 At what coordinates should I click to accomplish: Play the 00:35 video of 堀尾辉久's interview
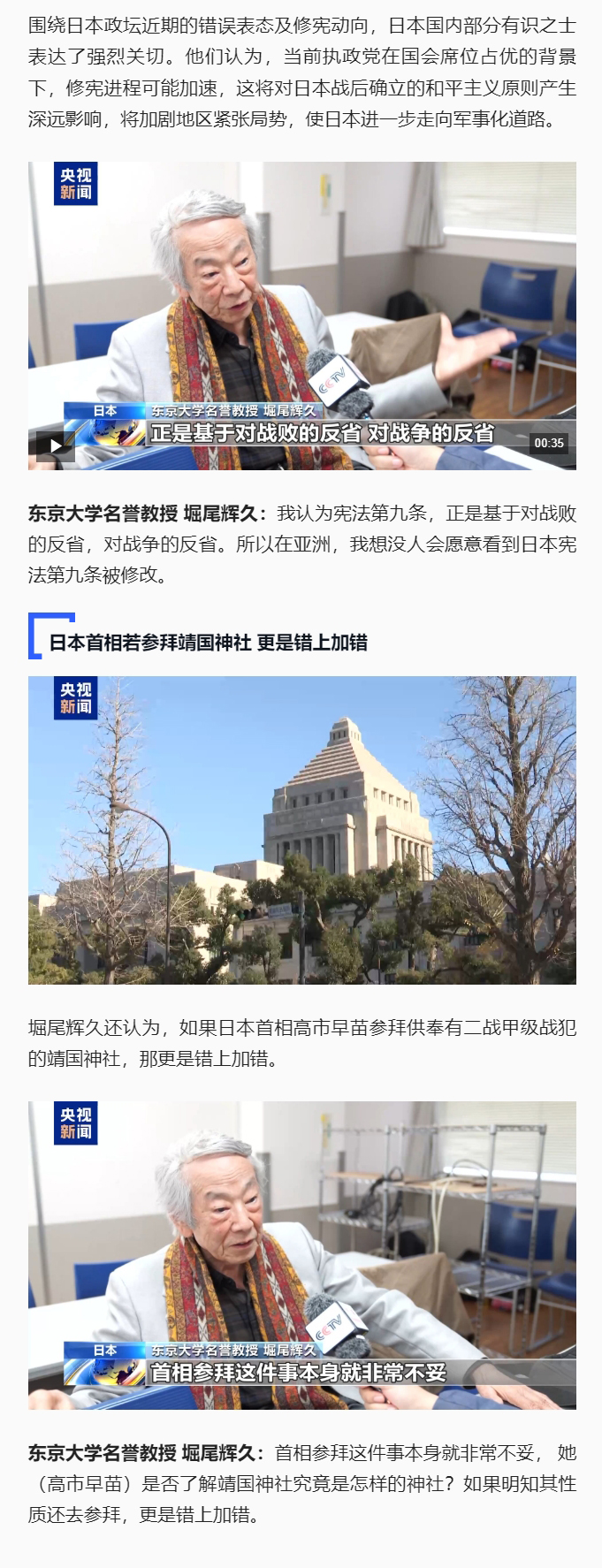click(x=55, y=445)
